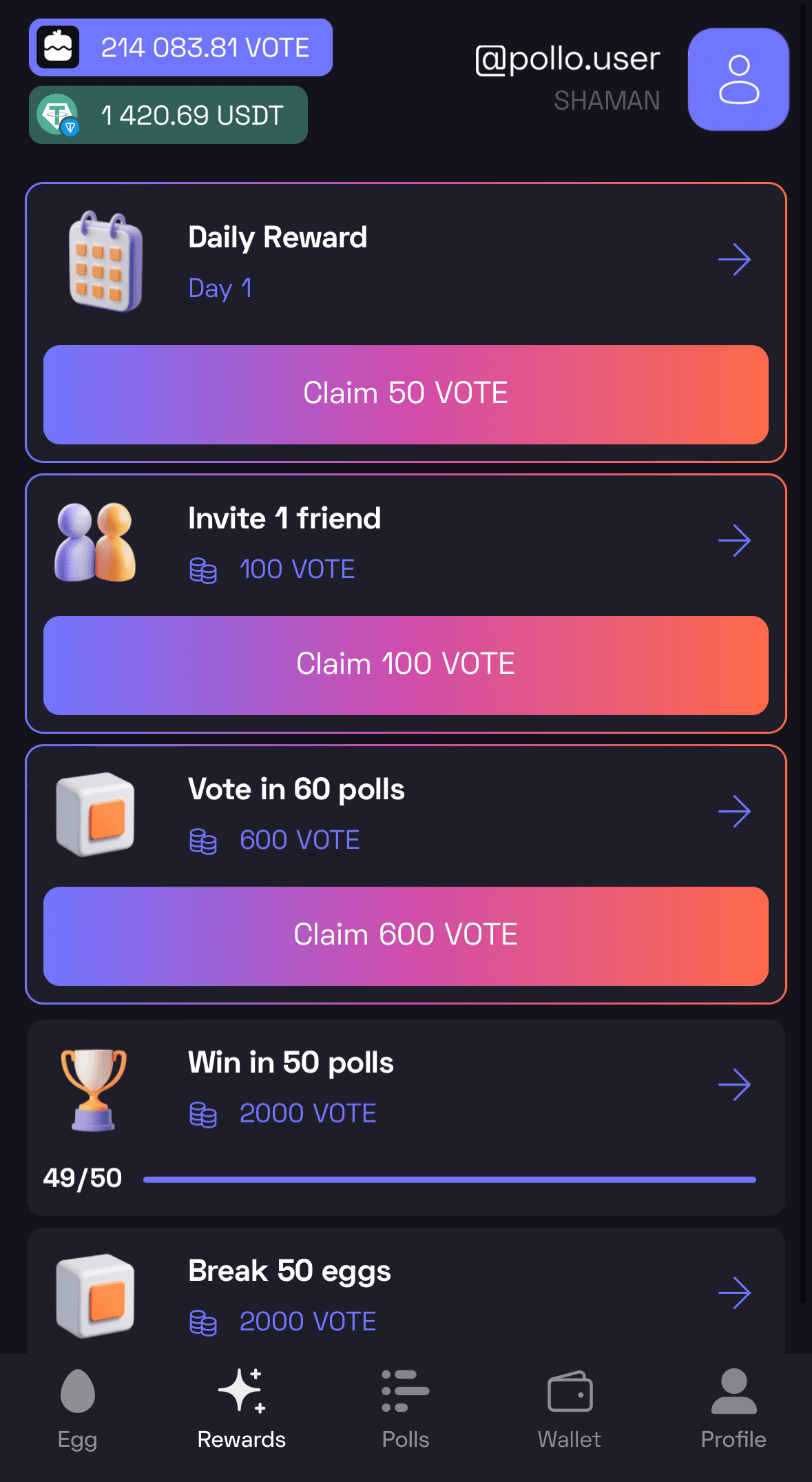Tap the USDT balance pill
Viewport: 812px width, 1482px height.
click(x=168, y=115)
